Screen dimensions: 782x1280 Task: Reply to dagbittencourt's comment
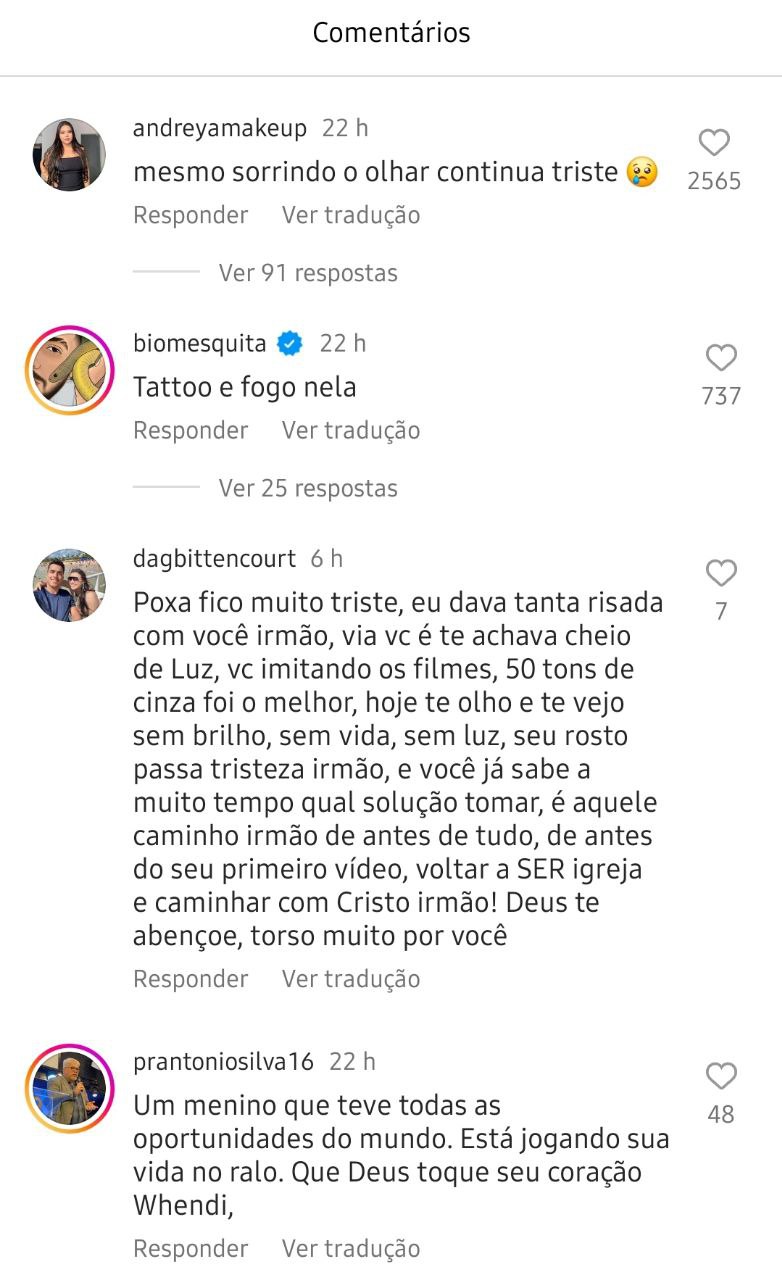pyautogui.click(x=190, y=978)
